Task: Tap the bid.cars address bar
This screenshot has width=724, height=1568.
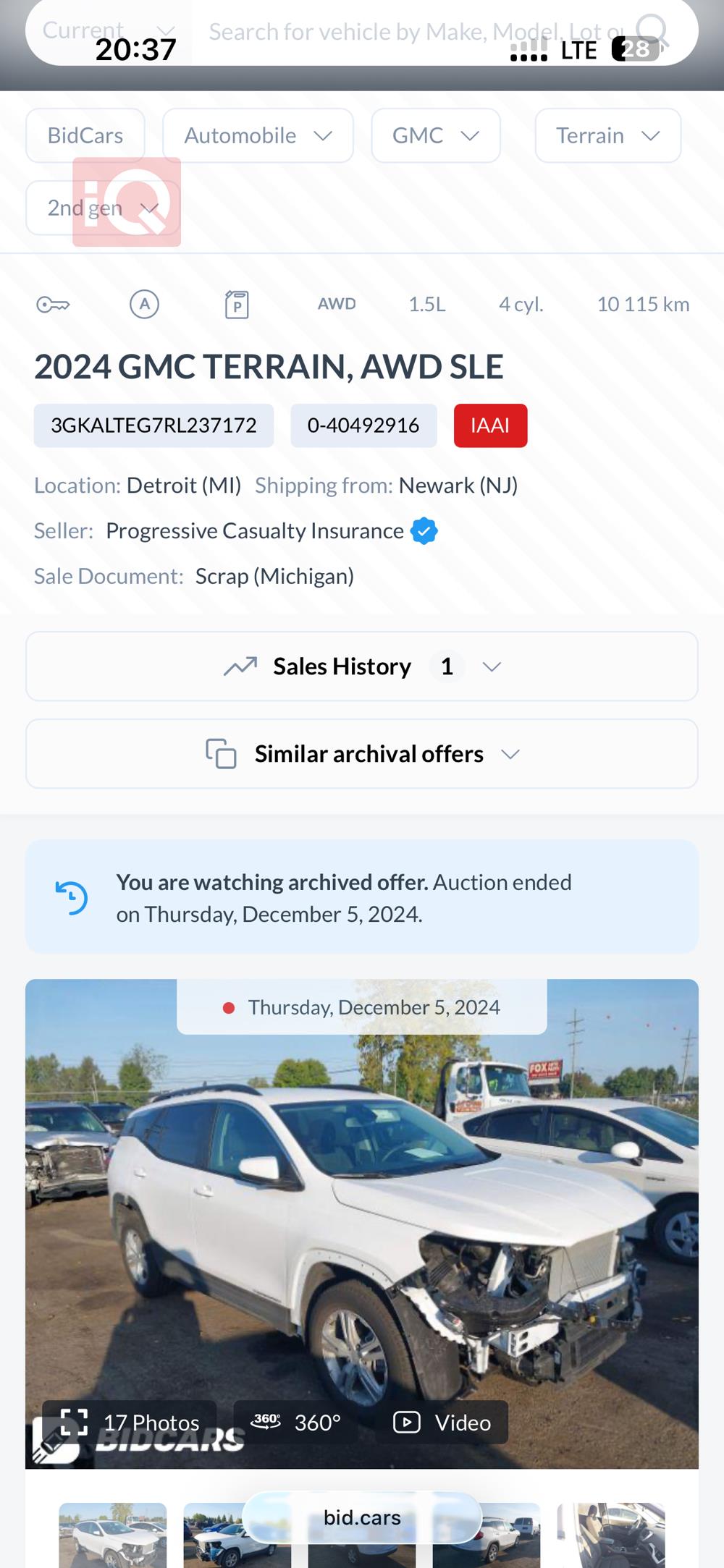Action: click(362, 1518)
